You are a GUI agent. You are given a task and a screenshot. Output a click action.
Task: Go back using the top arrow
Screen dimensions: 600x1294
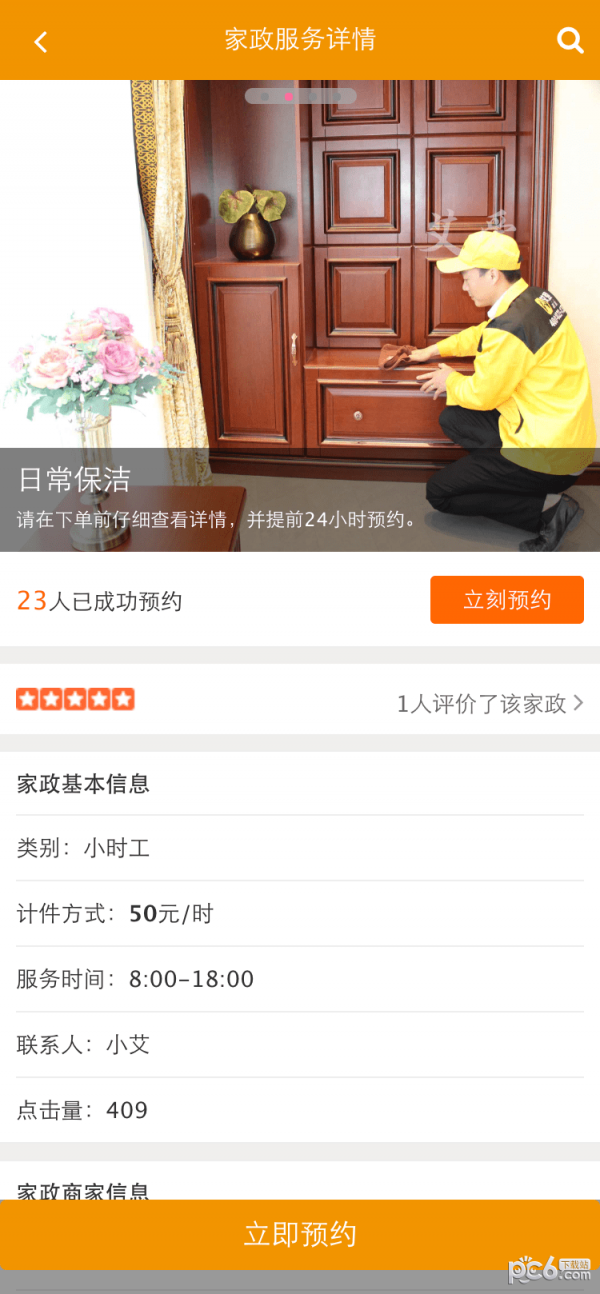40,41
